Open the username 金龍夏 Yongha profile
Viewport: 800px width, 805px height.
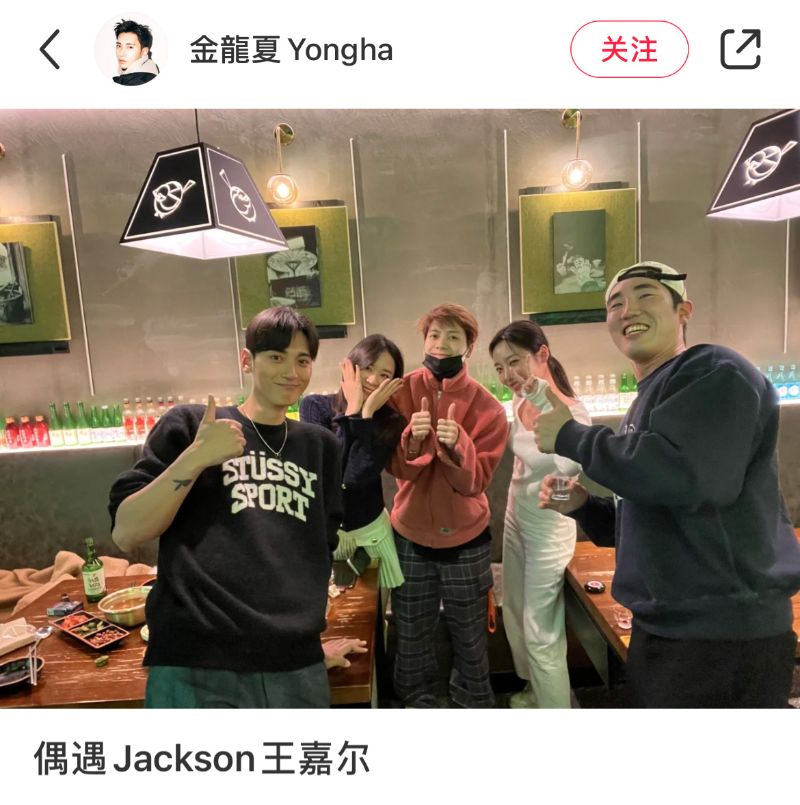[291, 51]
